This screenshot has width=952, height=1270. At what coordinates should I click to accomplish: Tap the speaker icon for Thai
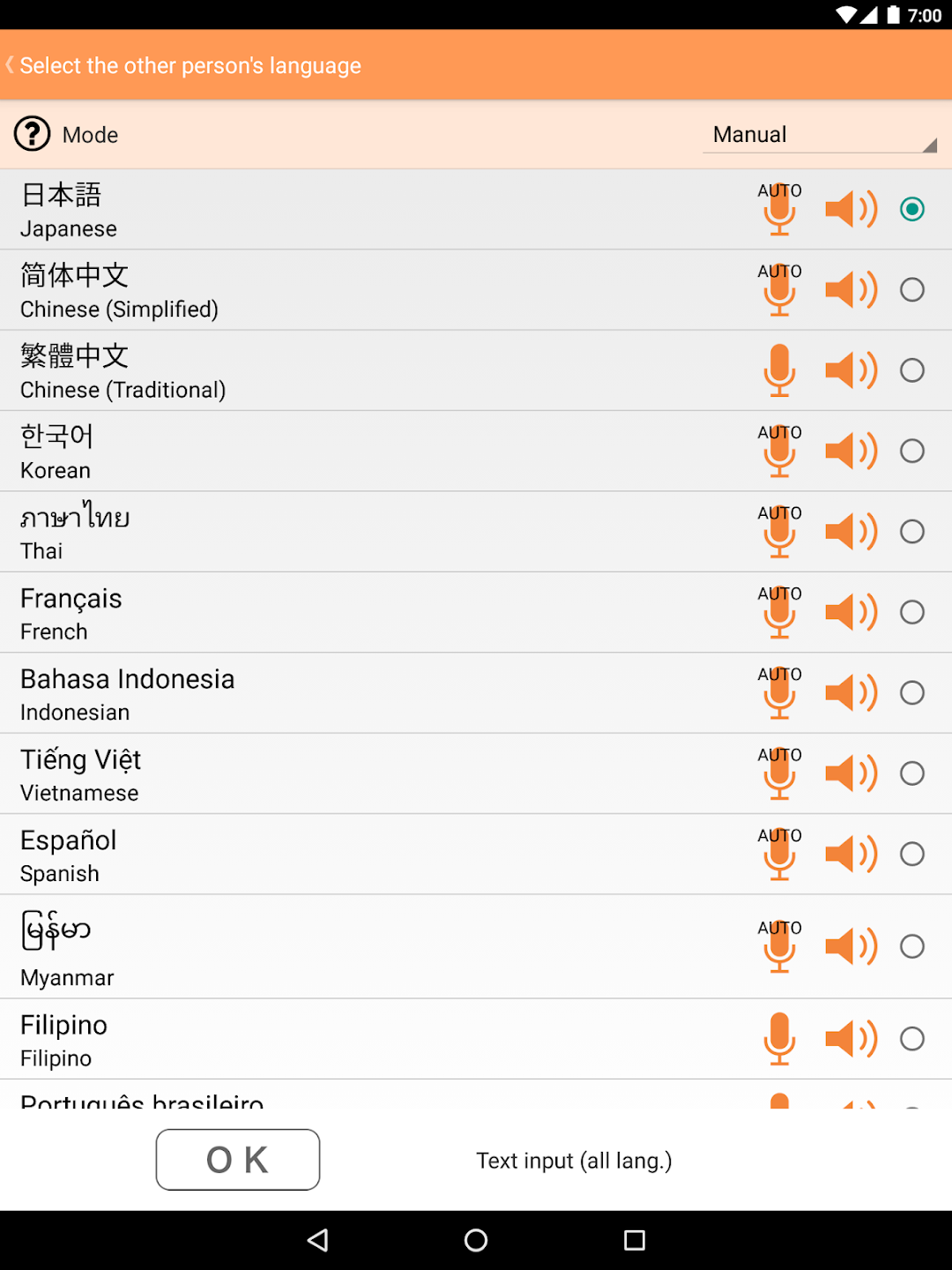(x=850, y=531)
